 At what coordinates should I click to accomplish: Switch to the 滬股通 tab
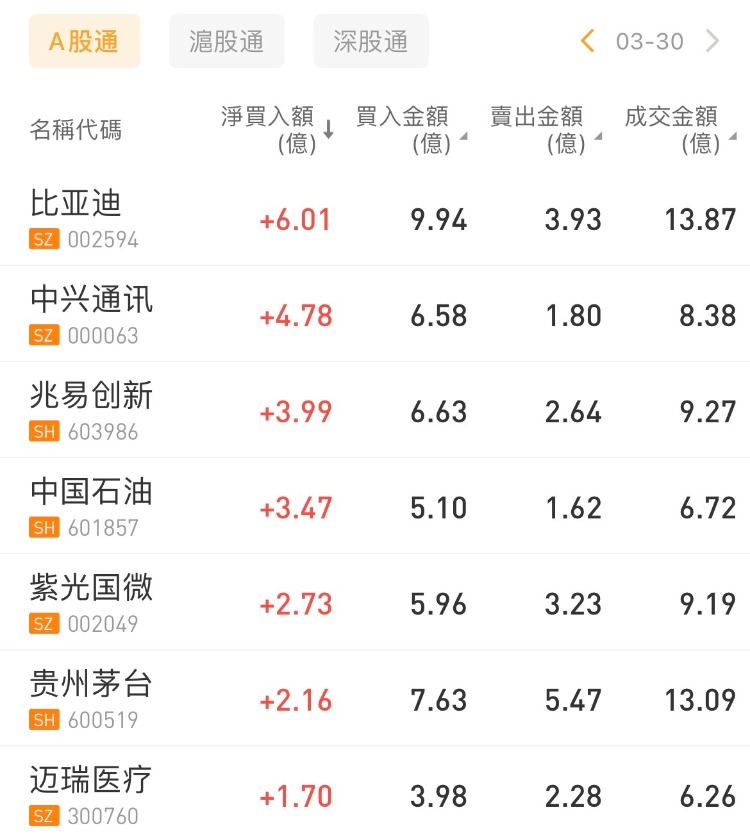227,41
